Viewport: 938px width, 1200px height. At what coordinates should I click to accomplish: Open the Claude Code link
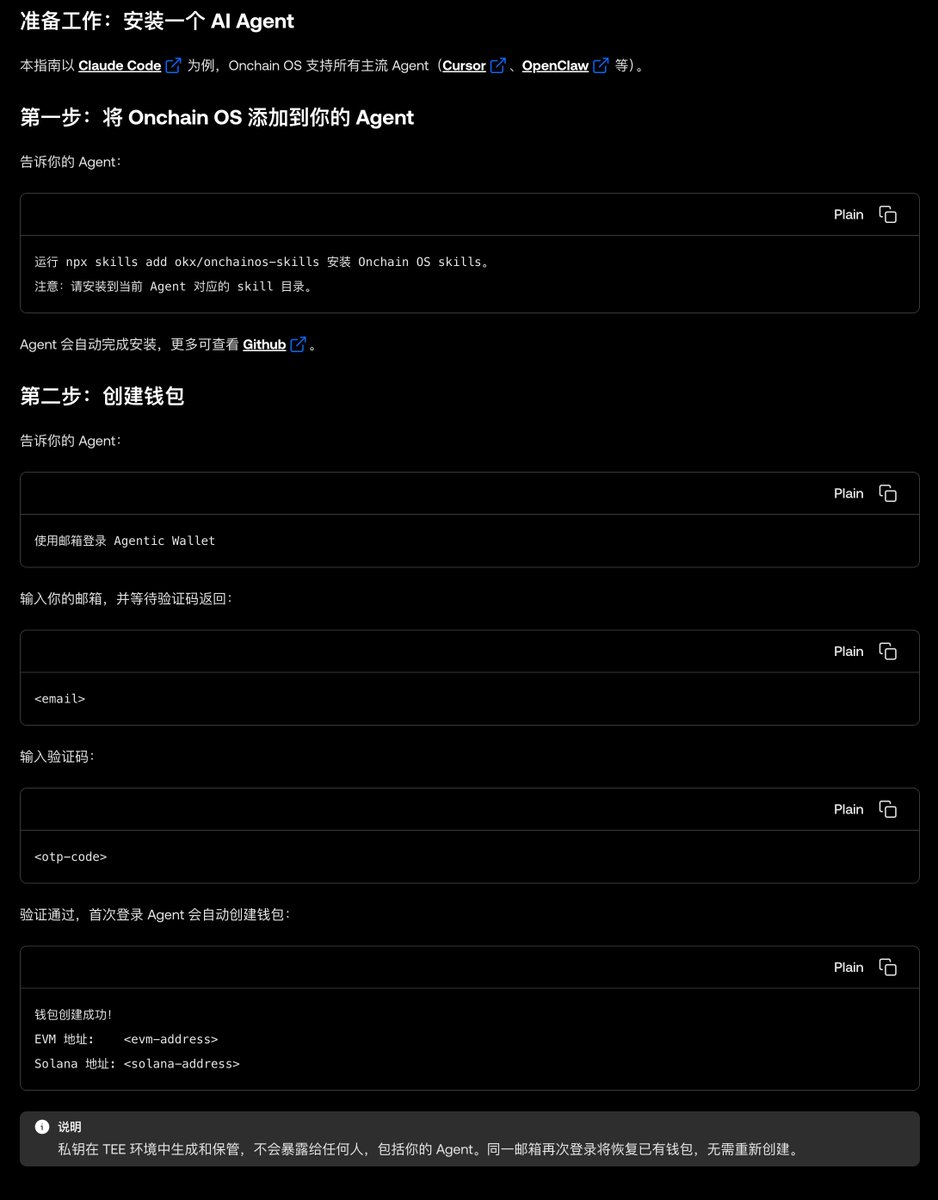[120, 65]
